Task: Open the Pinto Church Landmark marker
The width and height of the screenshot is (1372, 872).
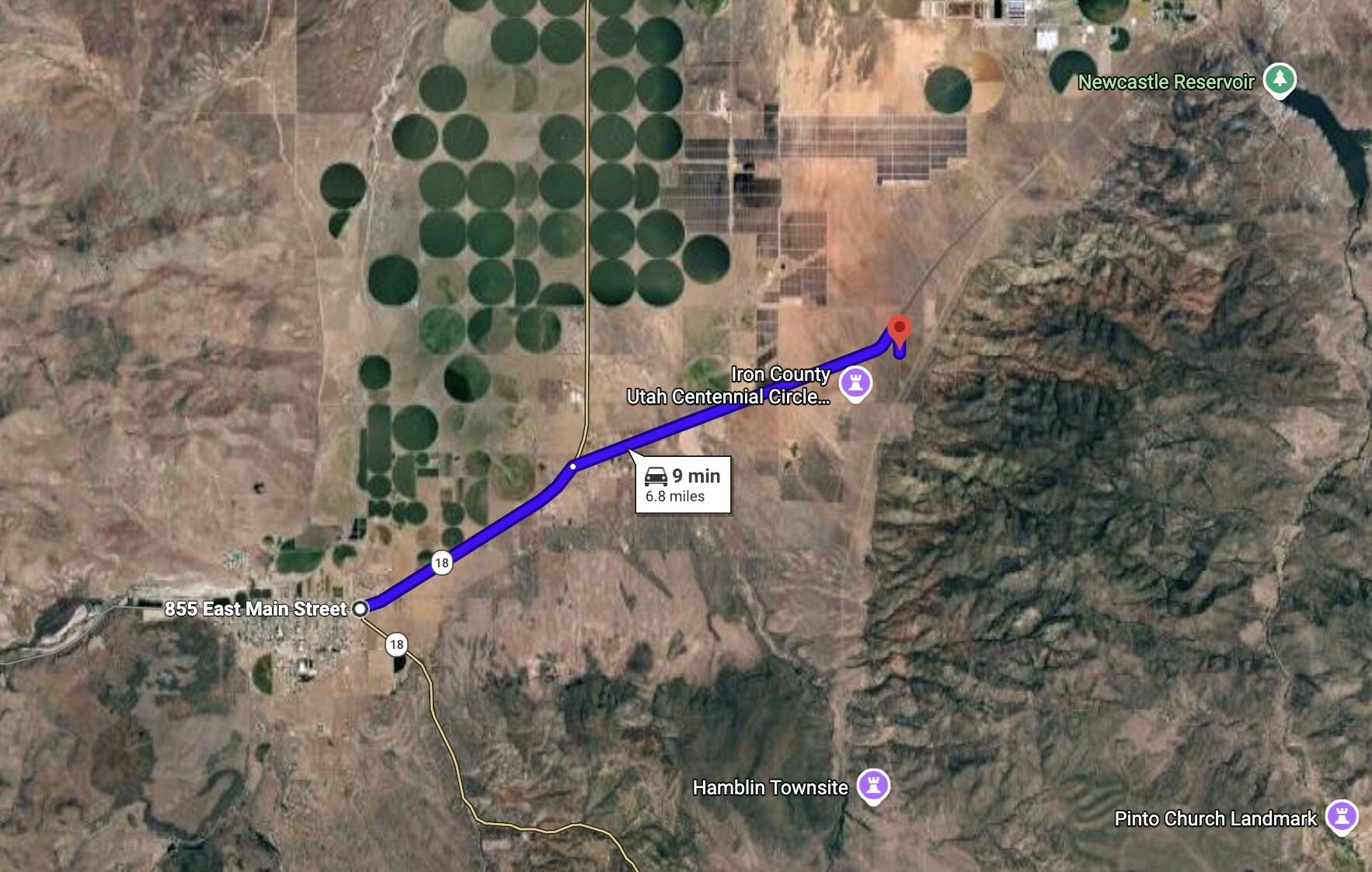Action: [1341, 817]
